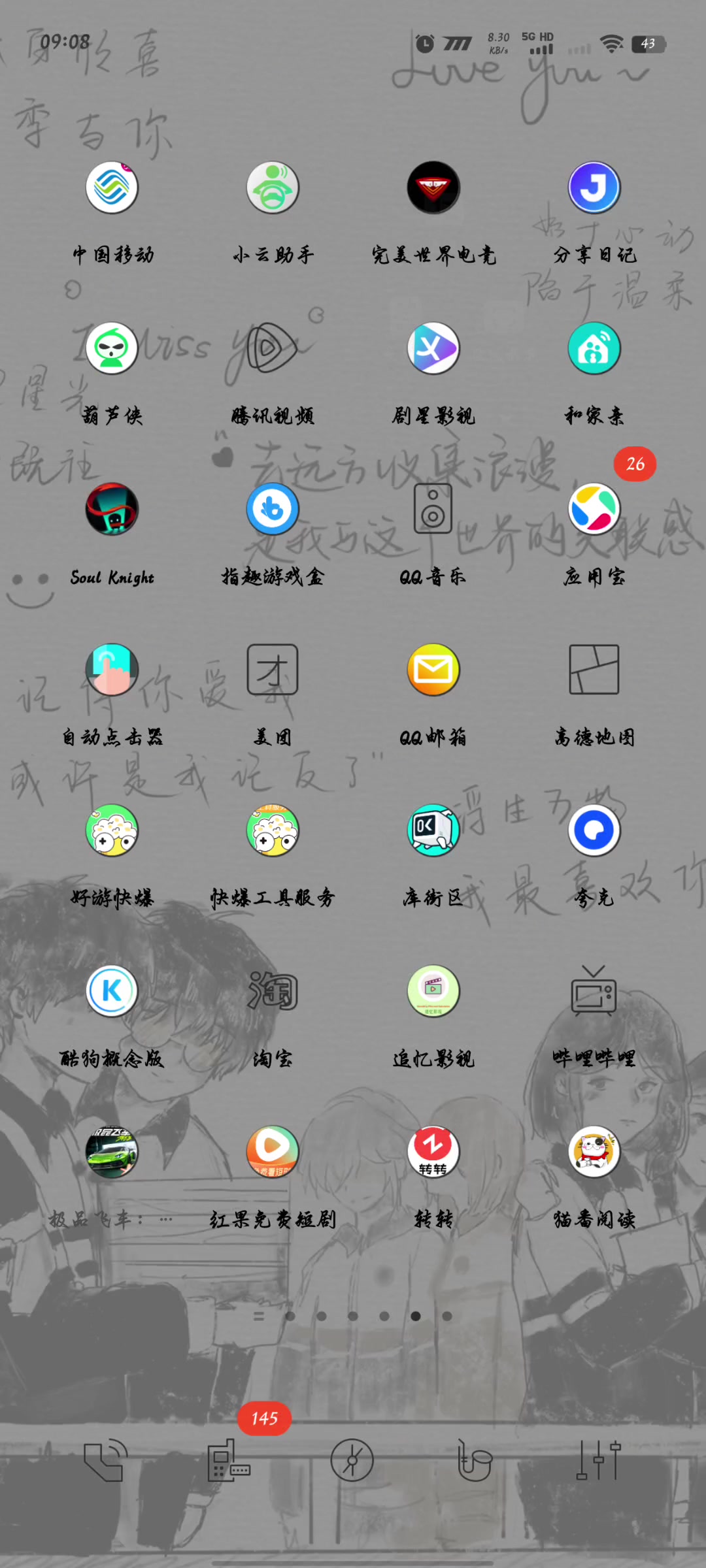Launch 美团 app

[x=273, y=670]
